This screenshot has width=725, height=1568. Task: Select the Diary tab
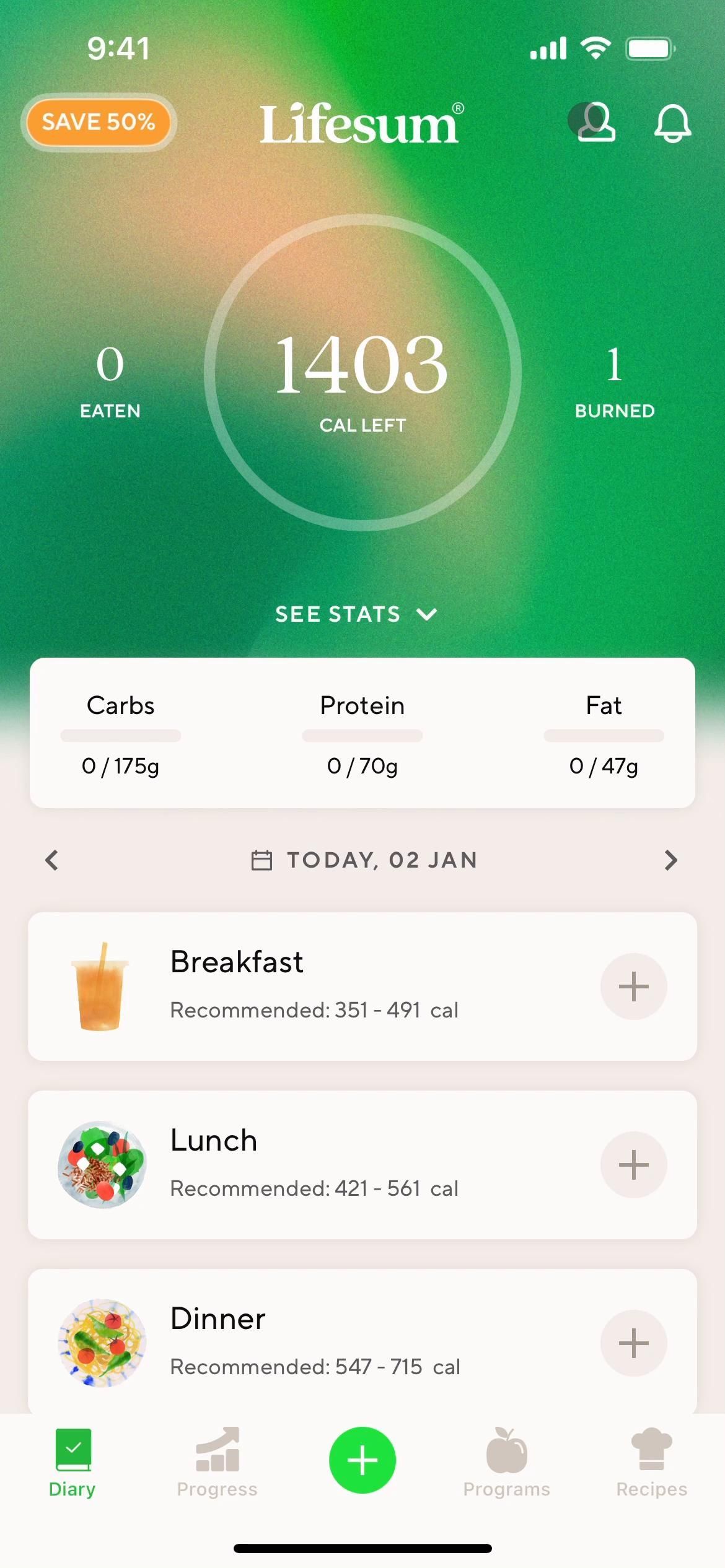[72, 1463]
